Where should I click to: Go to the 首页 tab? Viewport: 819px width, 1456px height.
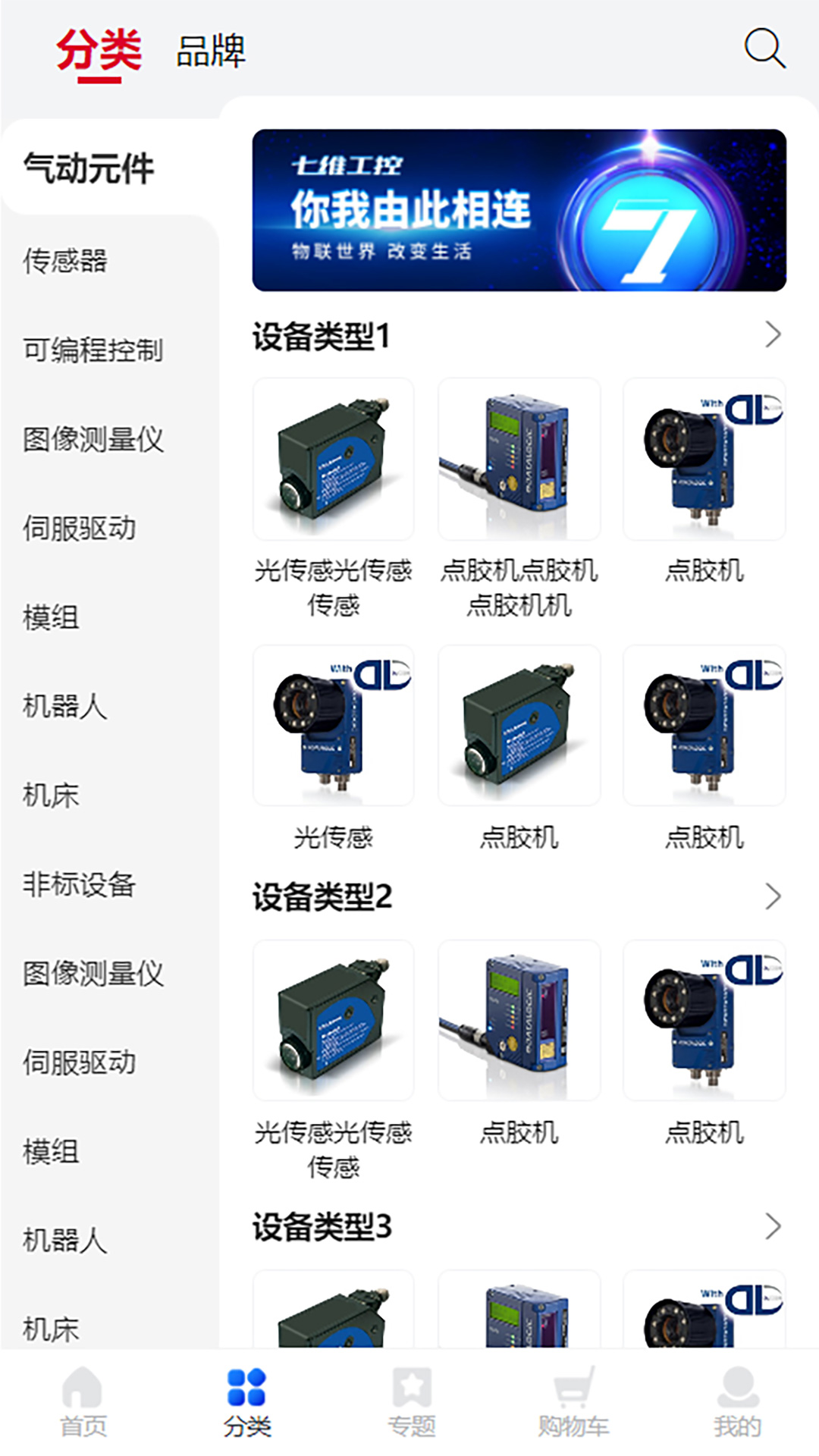pyautogui.click(x=83, y=1402)
